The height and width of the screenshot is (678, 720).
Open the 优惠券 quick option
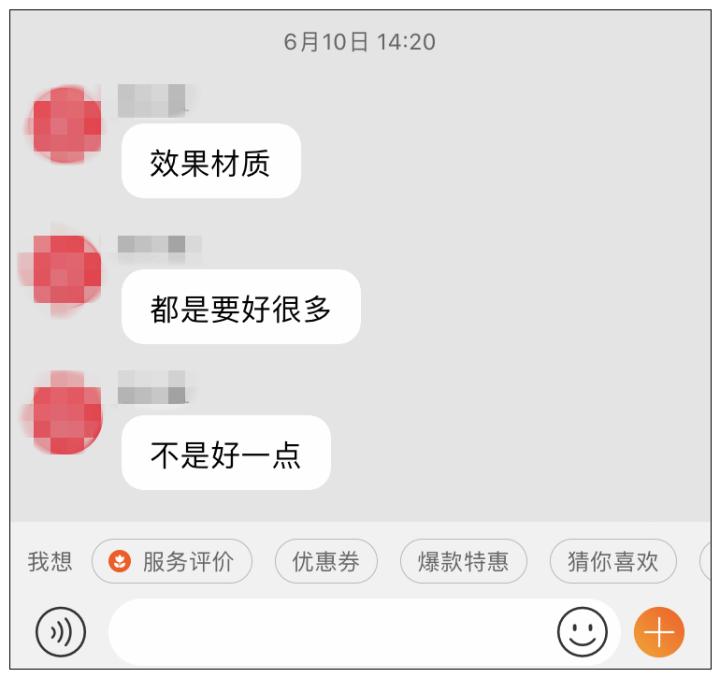[326, 561]
